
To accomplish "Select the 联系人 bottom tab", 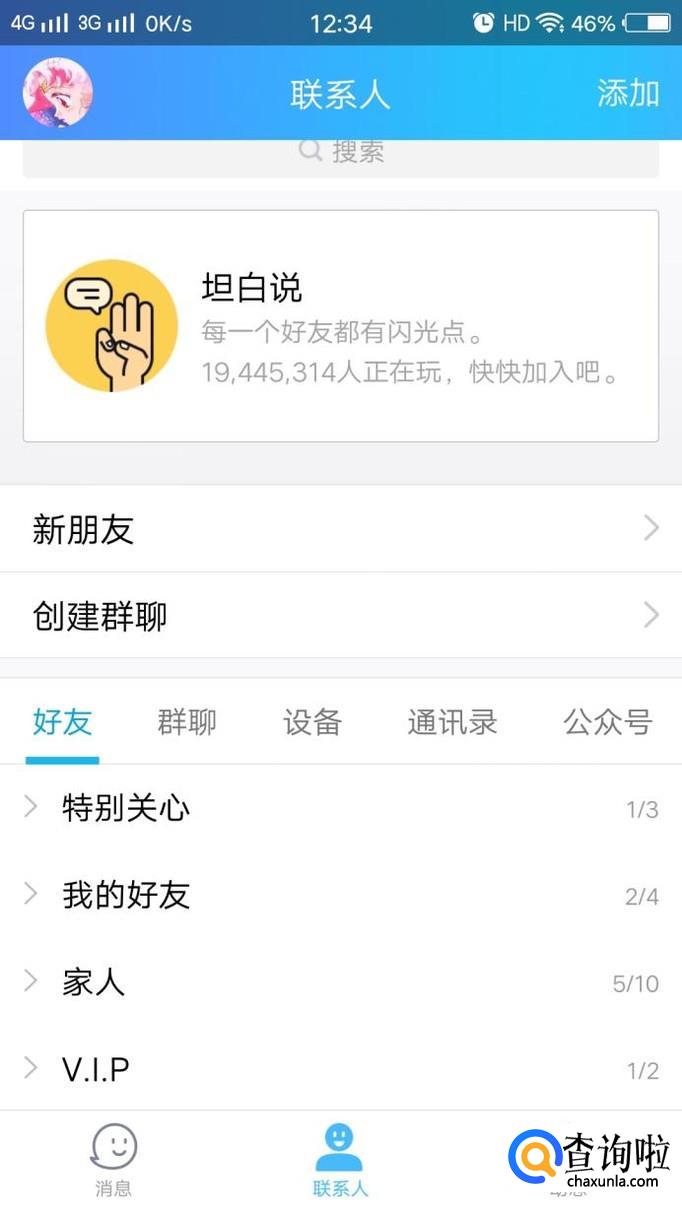I will [340, 1160].
